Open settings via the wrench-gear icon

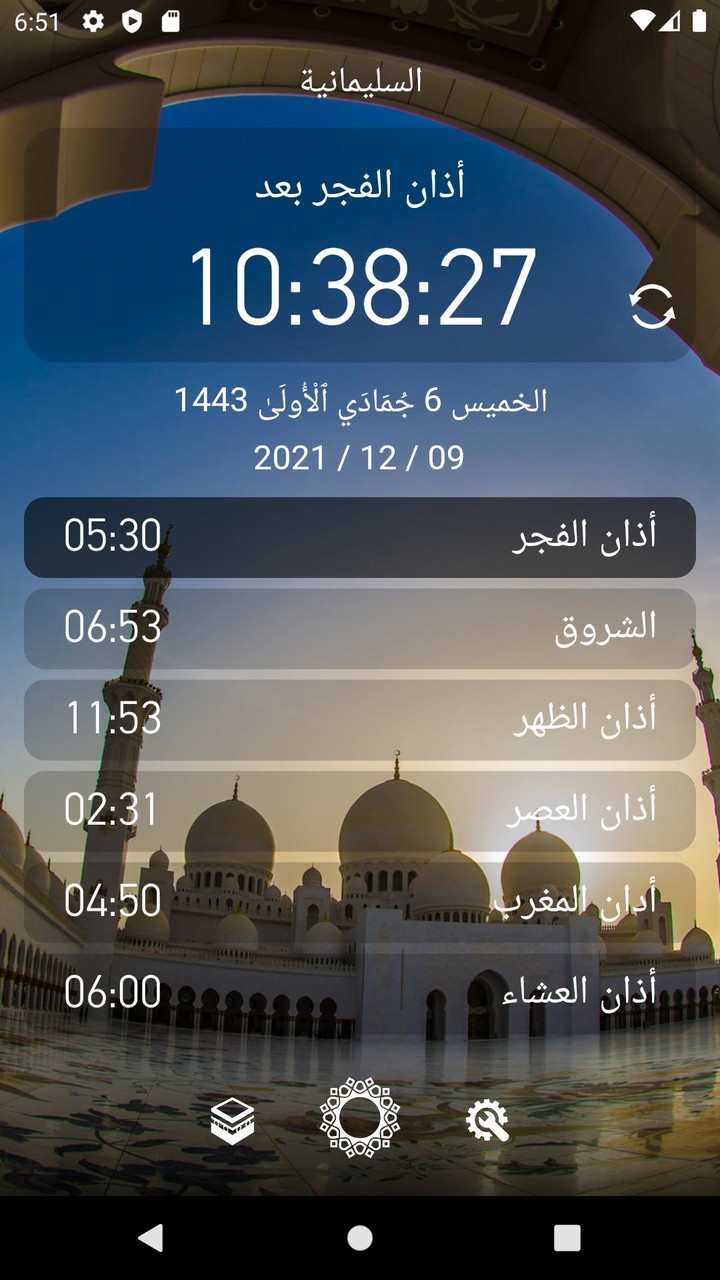tap(485, 1122)
